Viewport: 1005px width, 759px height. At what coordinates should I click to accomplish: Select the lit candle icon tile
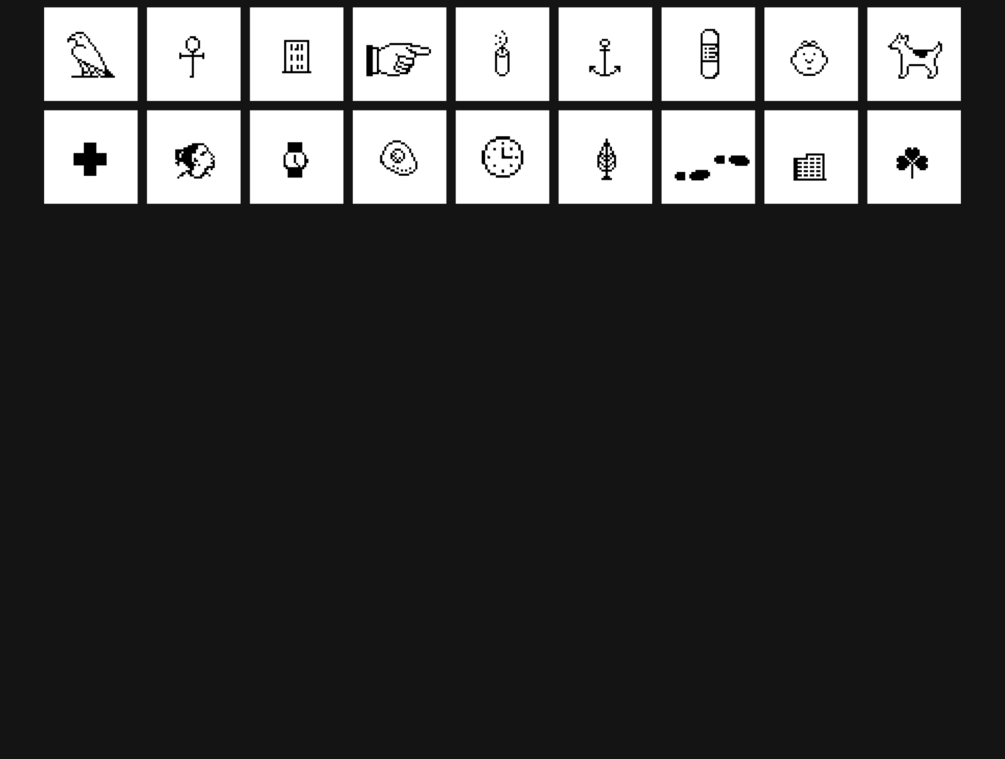[x=502, y=55]
